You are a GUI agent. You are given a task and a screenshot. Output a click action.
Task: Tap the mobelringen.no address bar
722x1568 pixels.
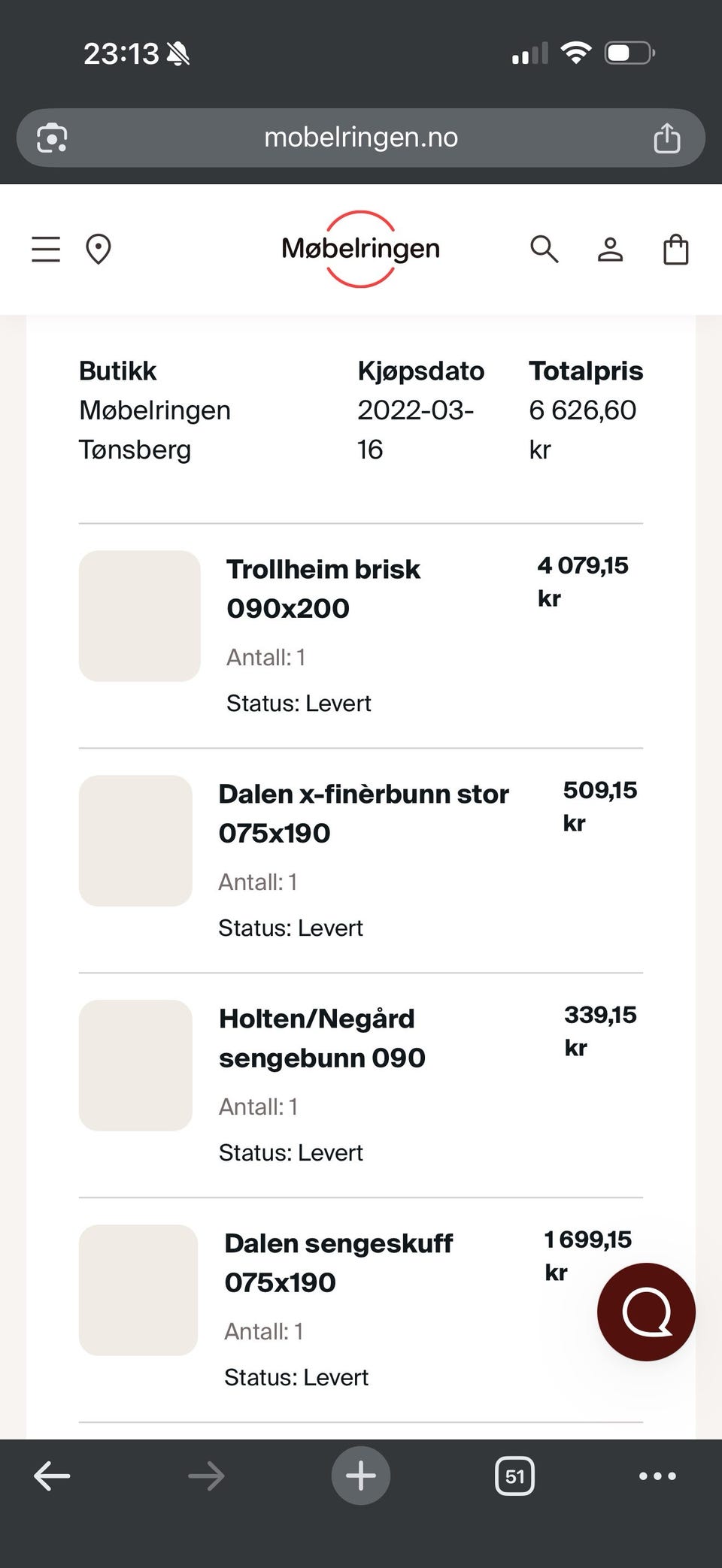pyautogui.click(x=361, y=137)
